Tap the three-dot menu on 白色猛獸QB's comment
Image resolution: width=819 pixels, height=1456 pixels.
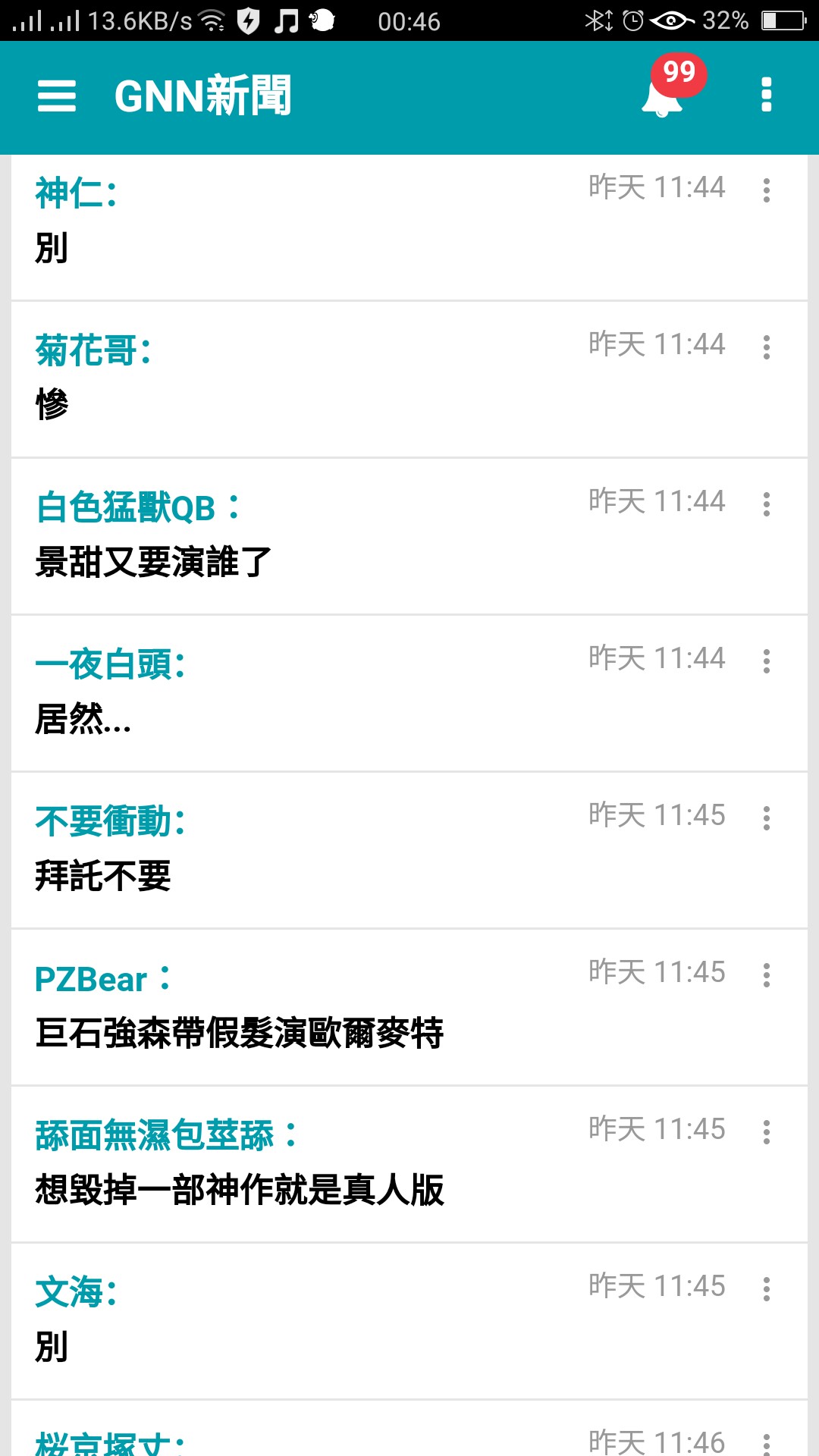point(767,504)
